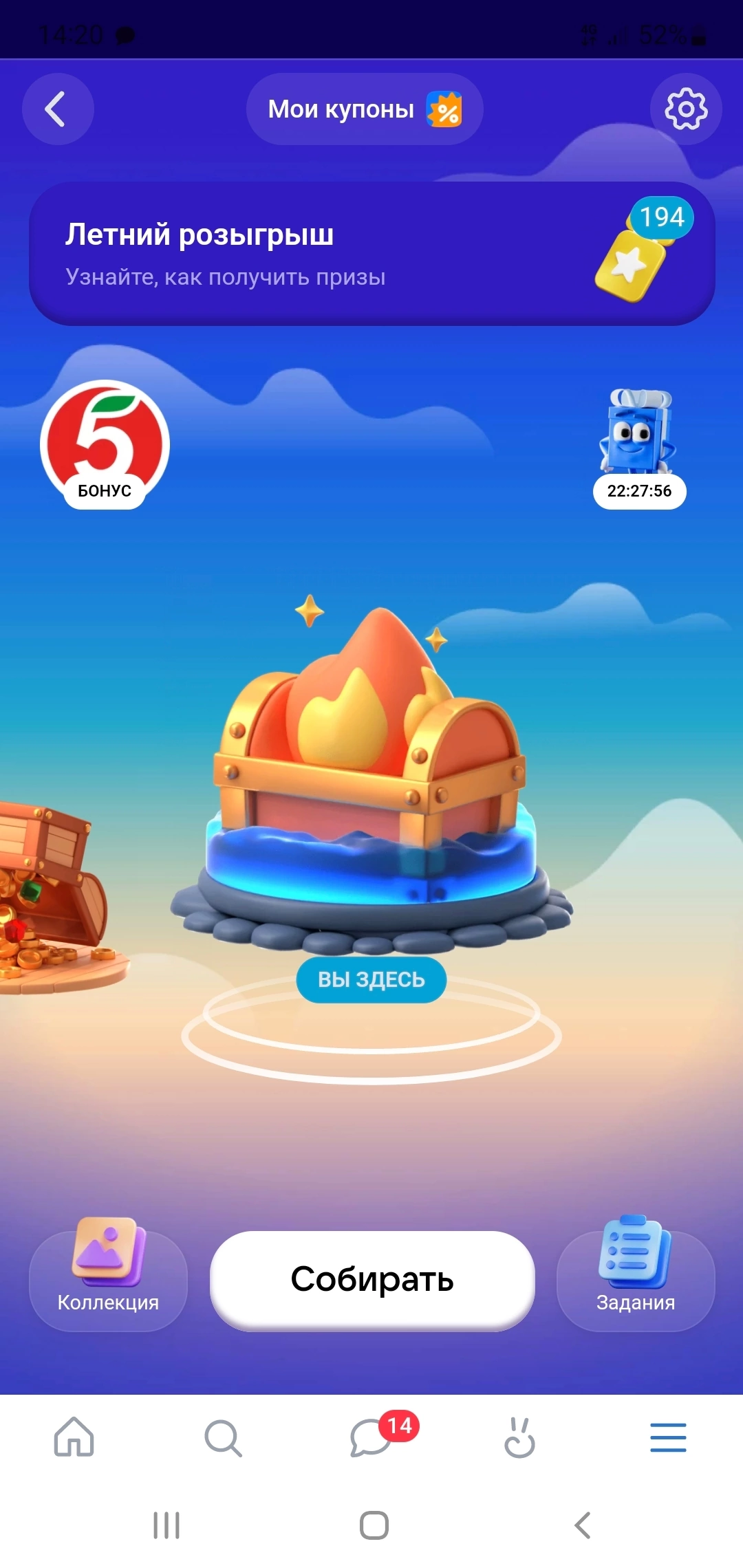The width and height of the screenshot is (743, 1568).
Task: Open the hamburger menu tab
Action: 668,1437
